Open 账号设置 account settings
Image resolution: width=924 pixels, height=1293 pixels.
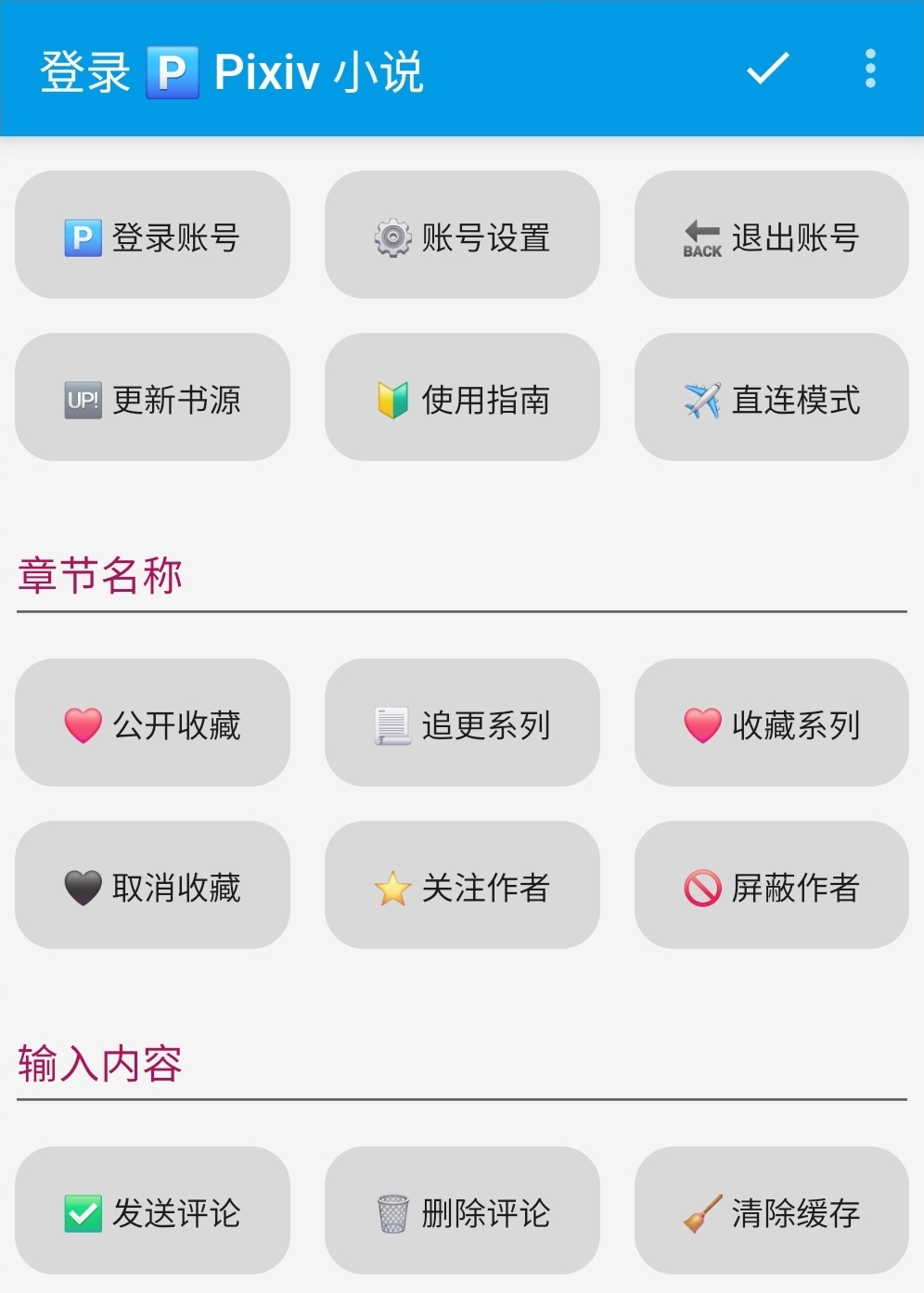pos(462,236)
